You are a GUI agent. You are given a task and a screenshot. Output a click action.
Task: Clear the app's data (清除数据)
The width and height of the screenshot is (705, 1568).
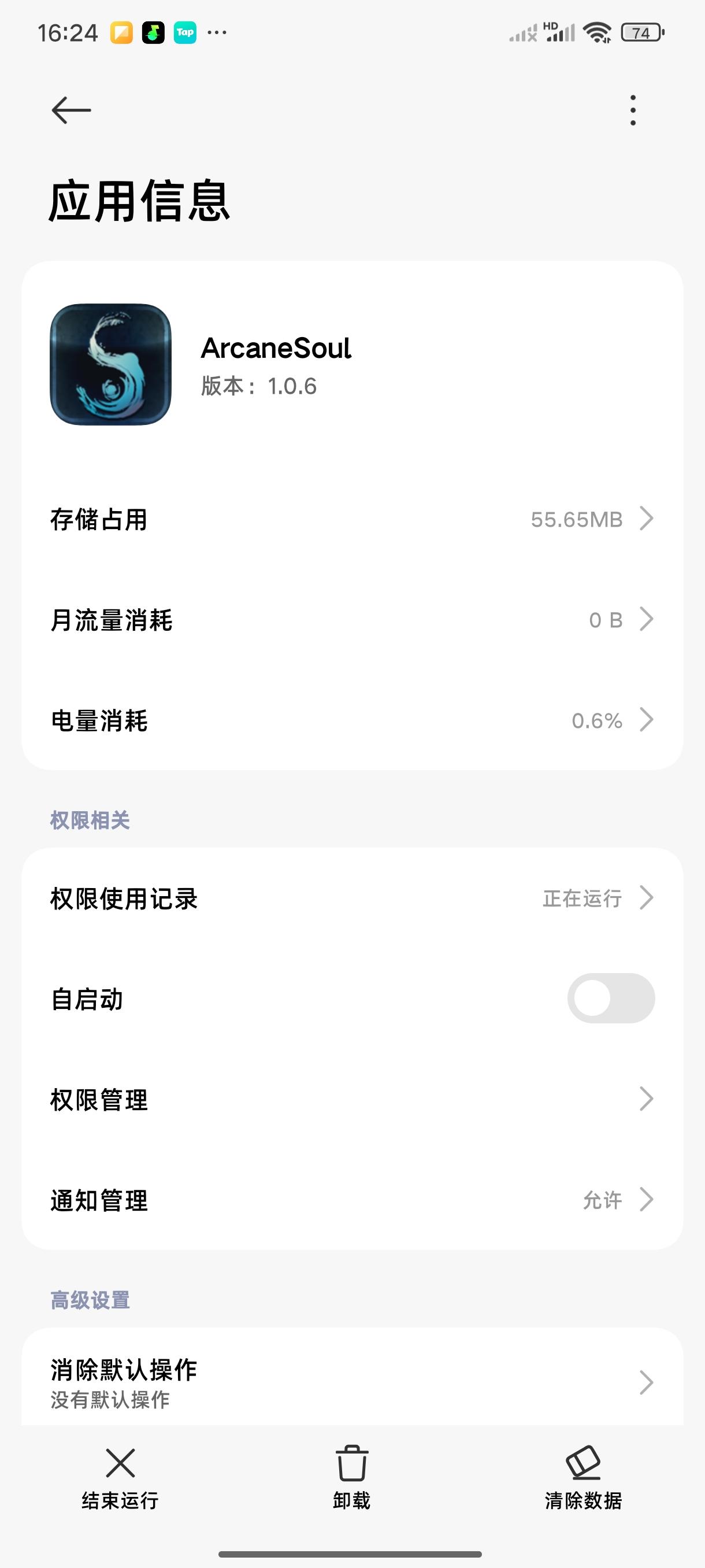[582, 1477]
